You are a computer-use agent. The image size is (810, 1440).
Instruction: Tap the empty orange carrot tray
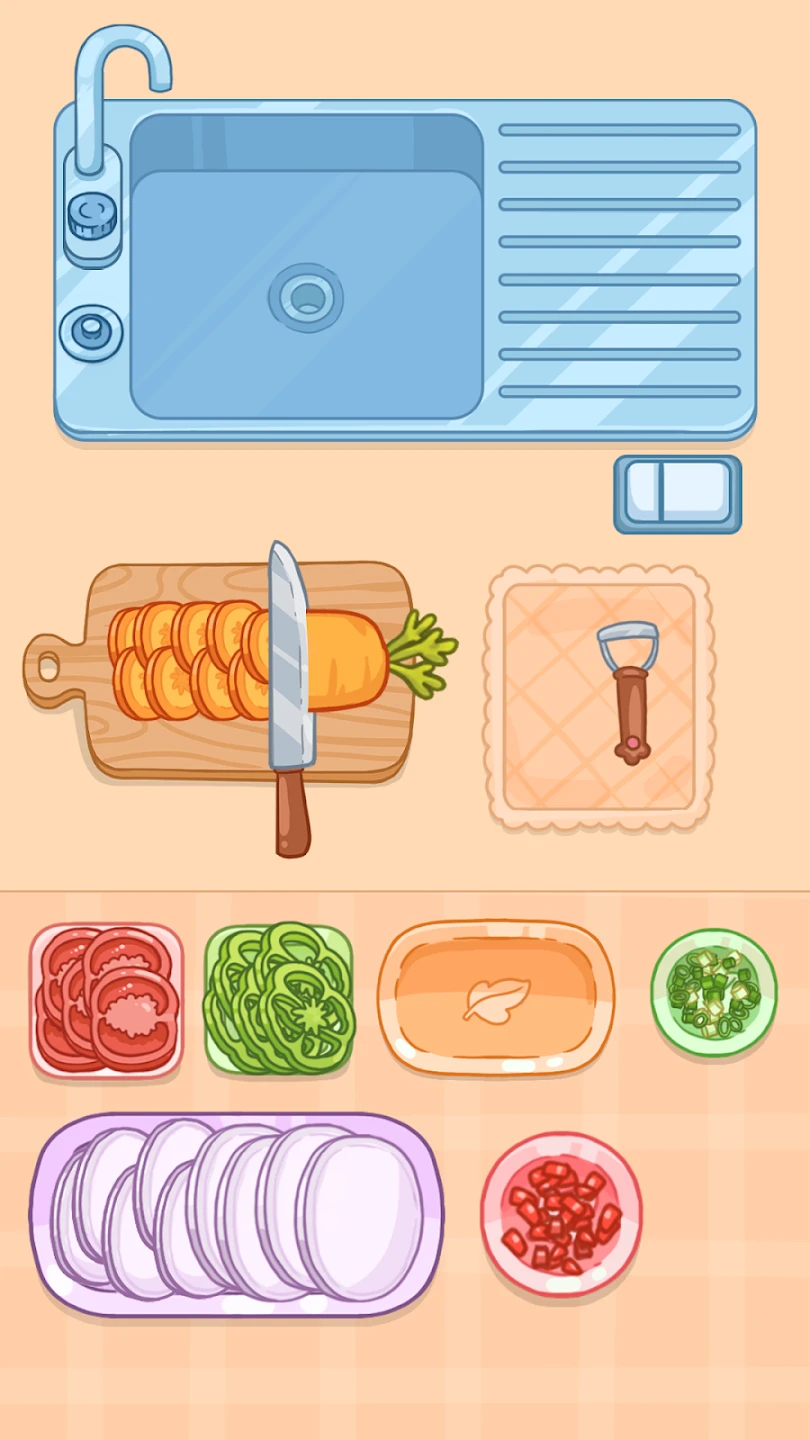(x=495, y=997)
